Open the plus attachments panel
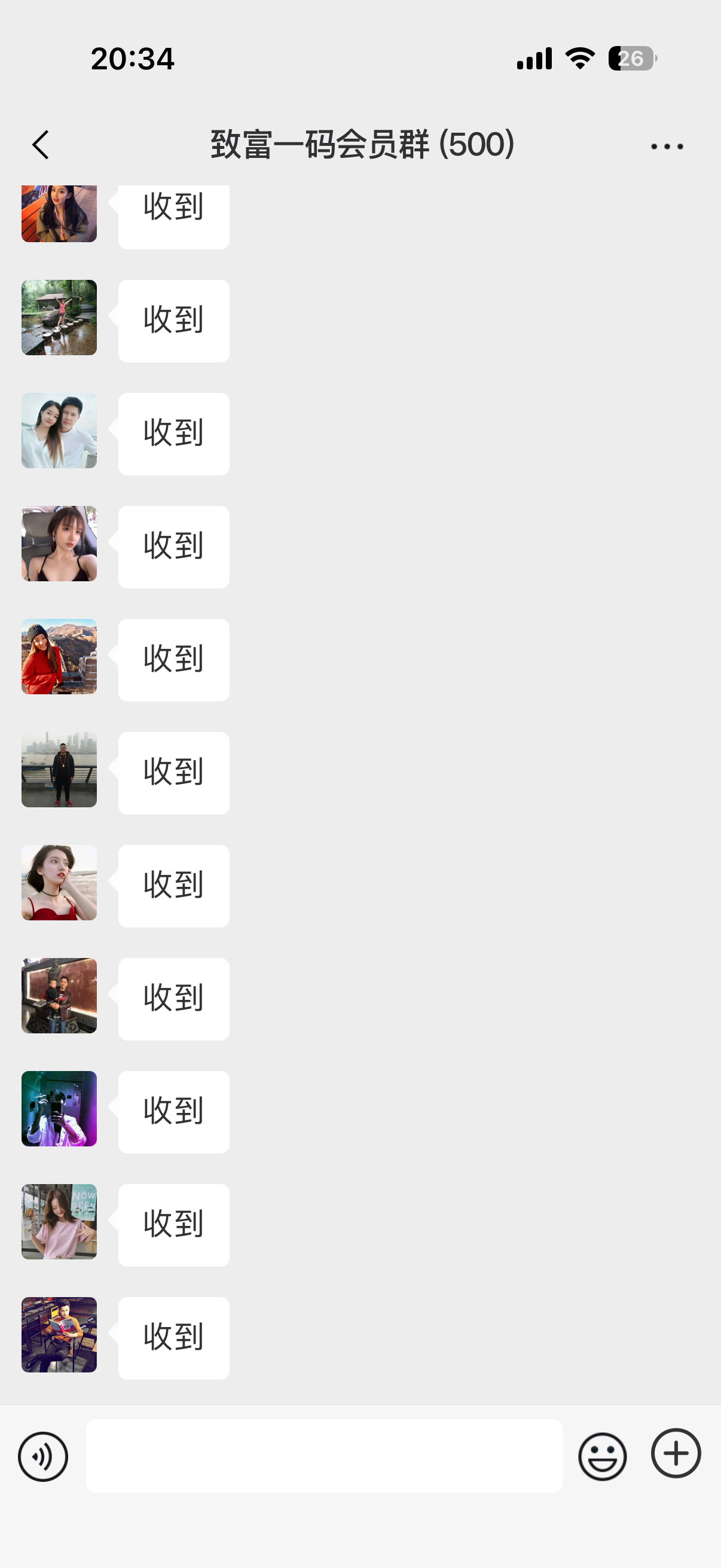Viewport: 721px width, 1568px height. [676, 1453]
